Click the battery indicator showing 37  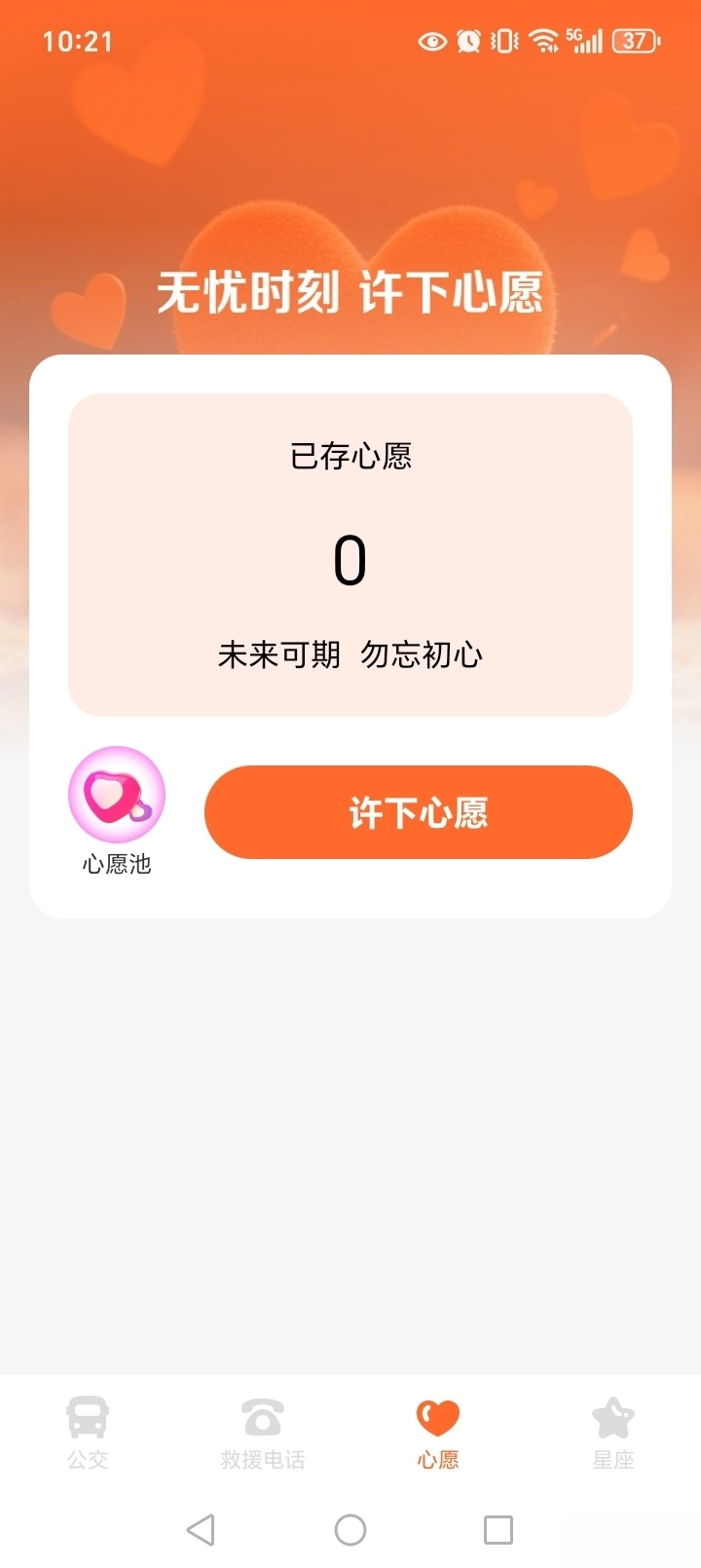tap(635, 41)
